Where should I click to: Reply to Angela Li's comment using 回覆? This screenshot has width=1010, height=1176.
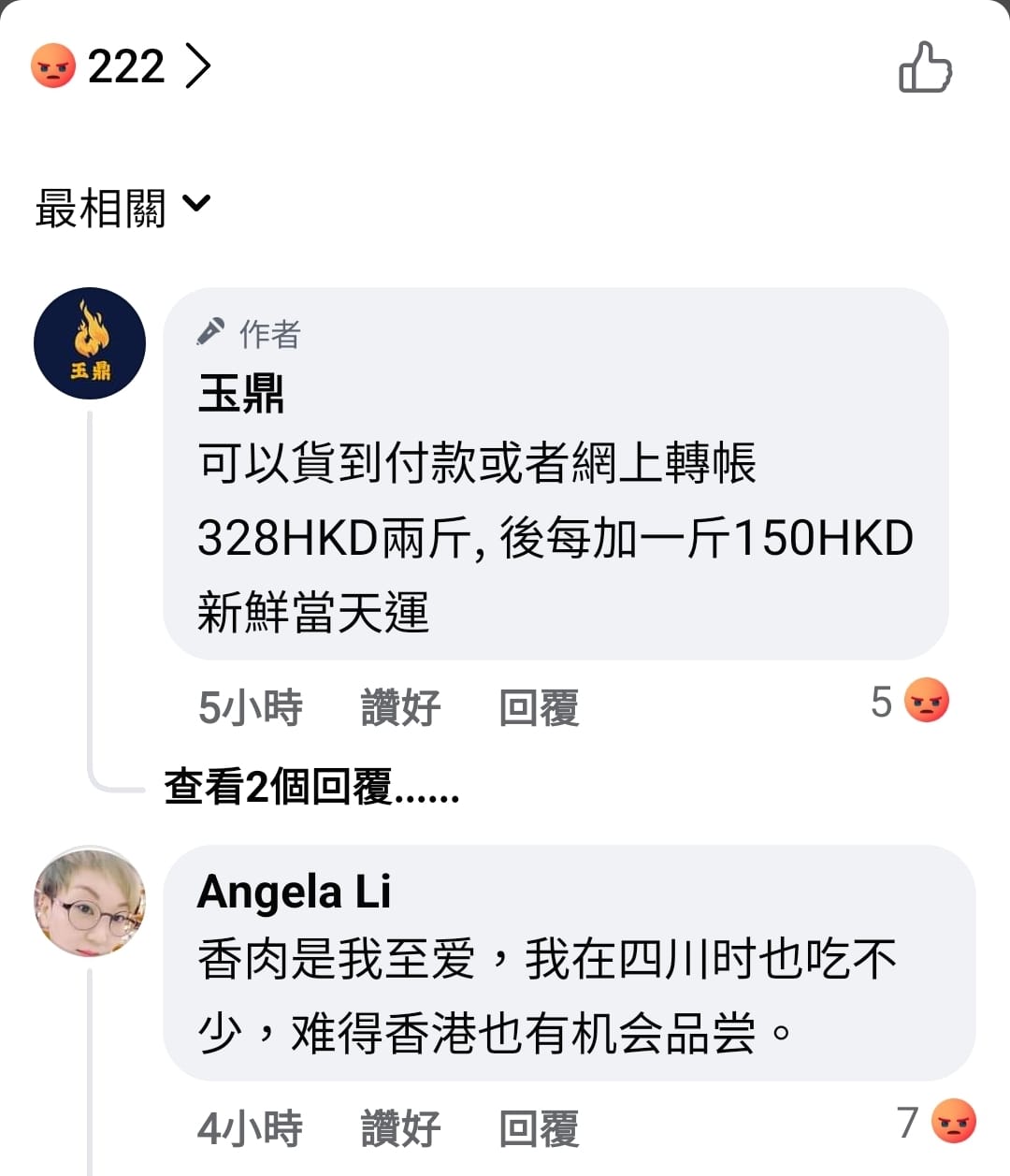pos(538,1128)
